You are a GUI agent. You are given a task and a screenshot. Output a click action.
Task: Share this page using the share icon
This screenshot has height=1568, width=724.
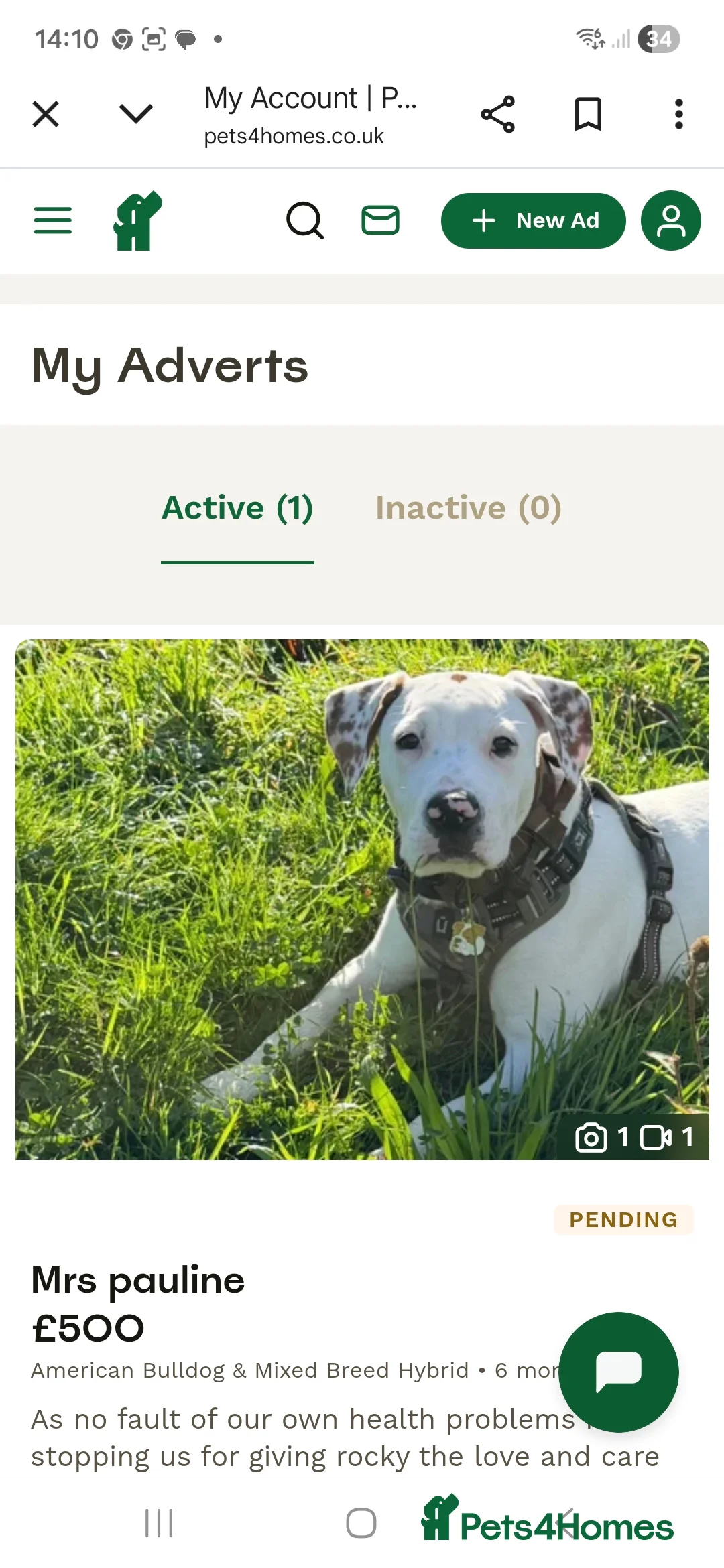[x=497, y=113]
